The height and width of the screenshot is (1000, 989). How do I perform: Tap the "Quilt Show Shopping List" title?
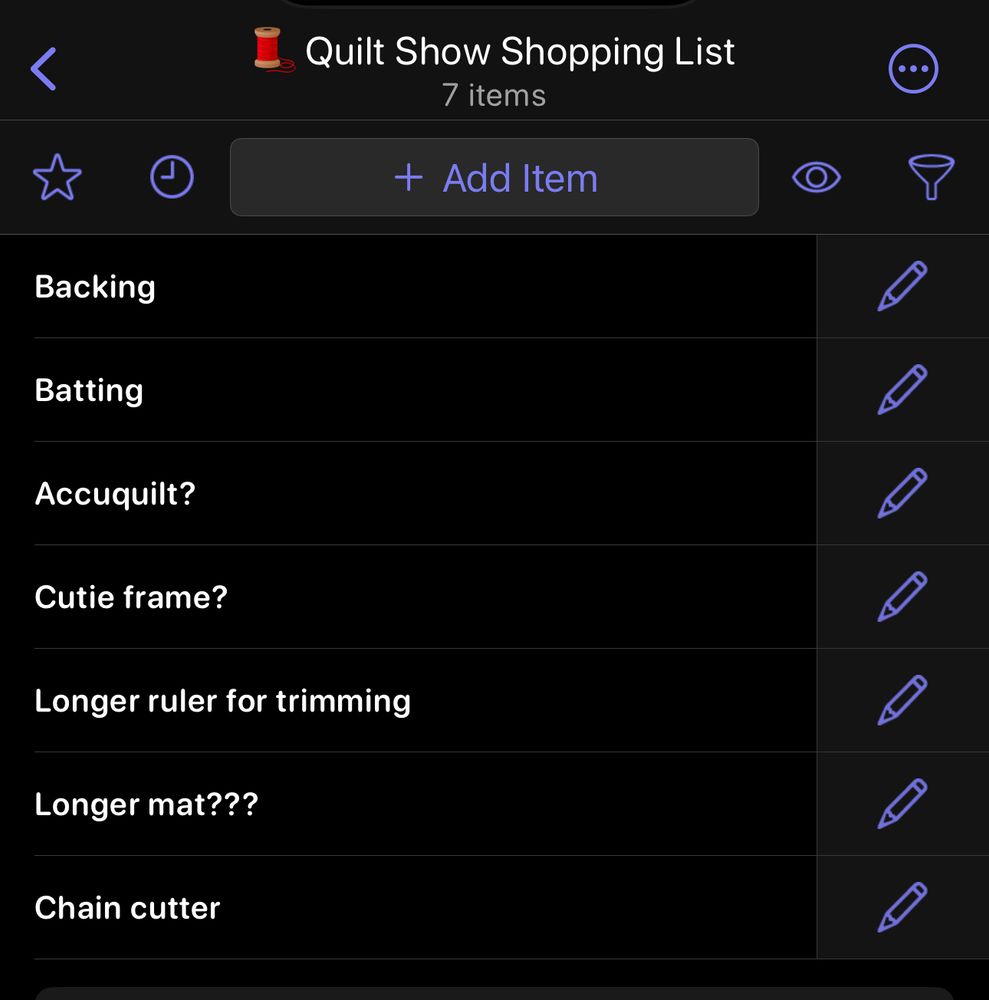pos(520,51)
